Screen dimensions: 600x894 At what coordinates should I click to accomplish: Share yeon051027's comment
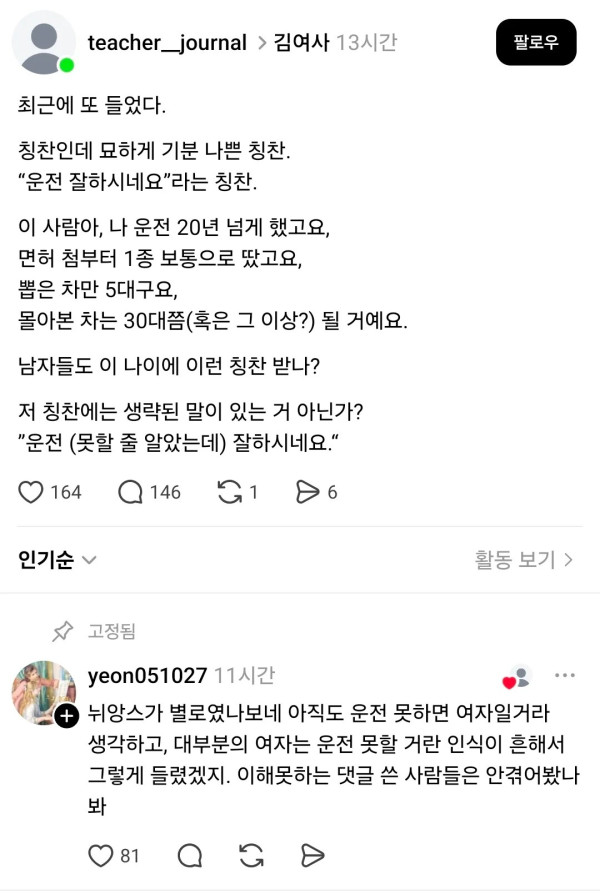click(313, 855)
